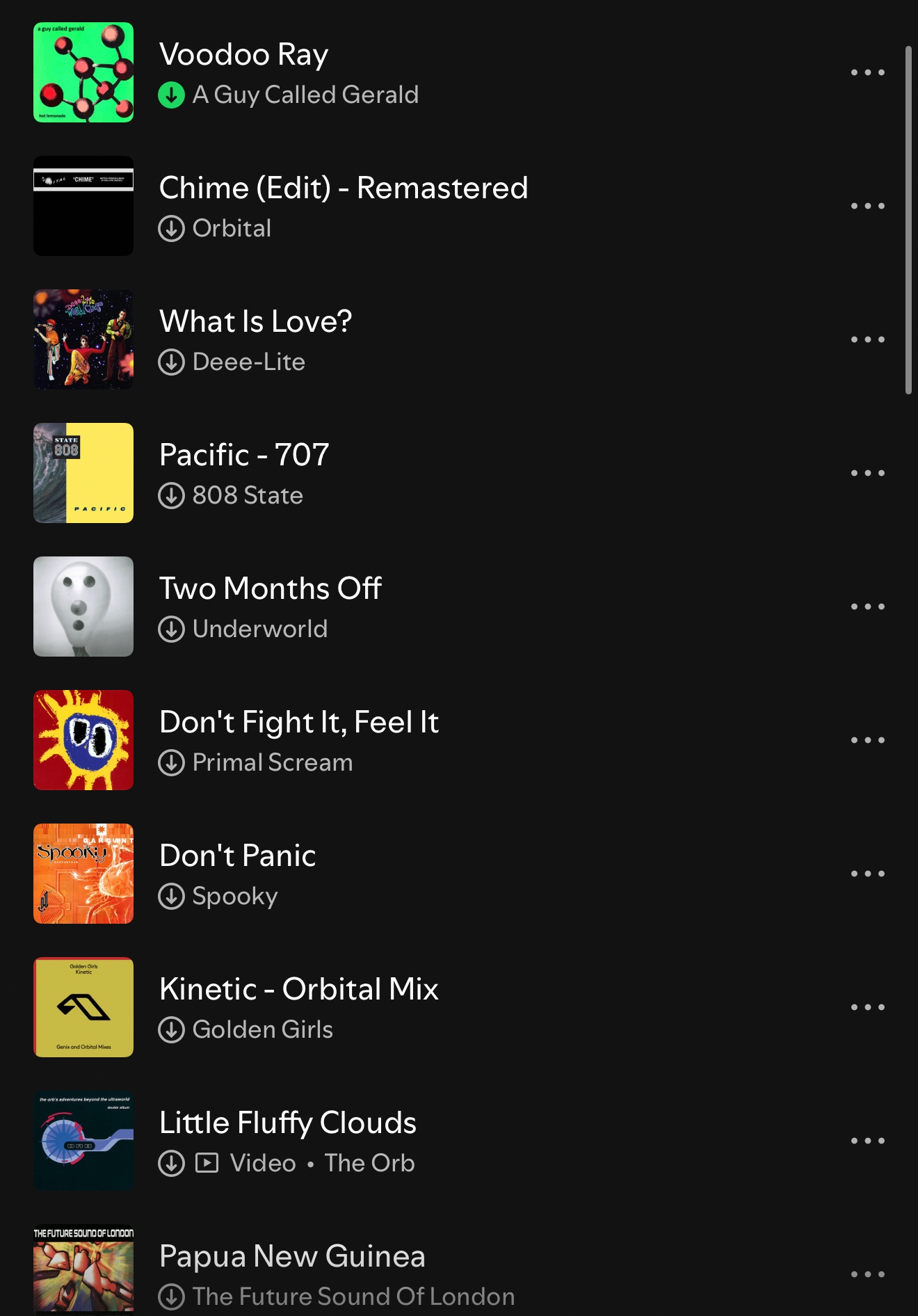
Task: Open more options for Kinetic - Orbital Mix
Action: tap(867, 1007)
